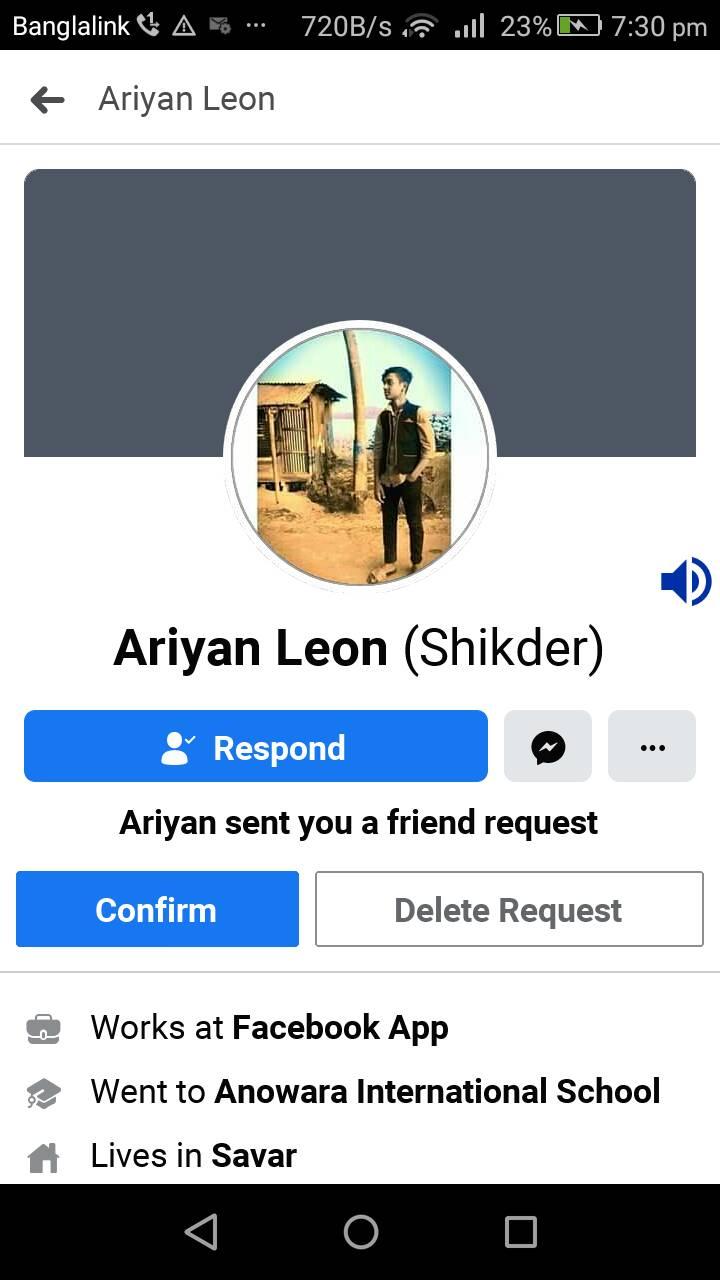Tap the Respond button
This screenshot has height=1280, width=720.
256,746
